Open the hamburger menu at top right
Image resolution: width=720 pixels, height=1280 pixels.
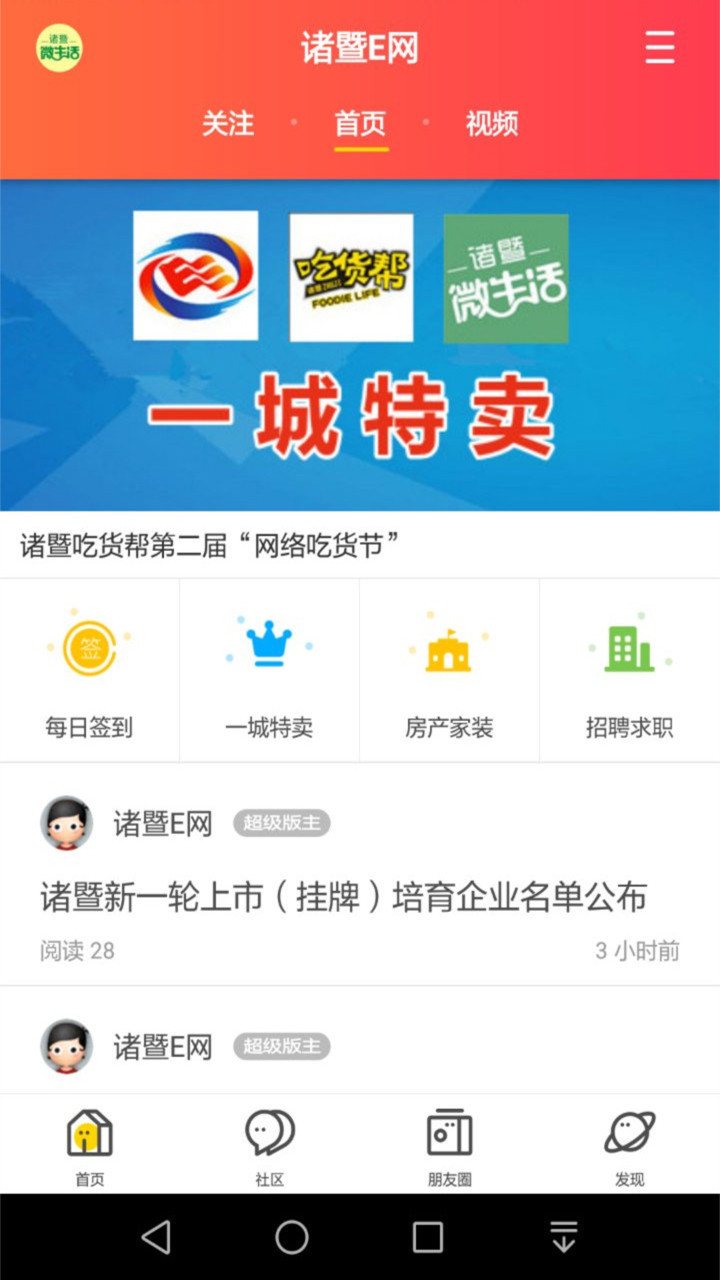tap(659, 47)
